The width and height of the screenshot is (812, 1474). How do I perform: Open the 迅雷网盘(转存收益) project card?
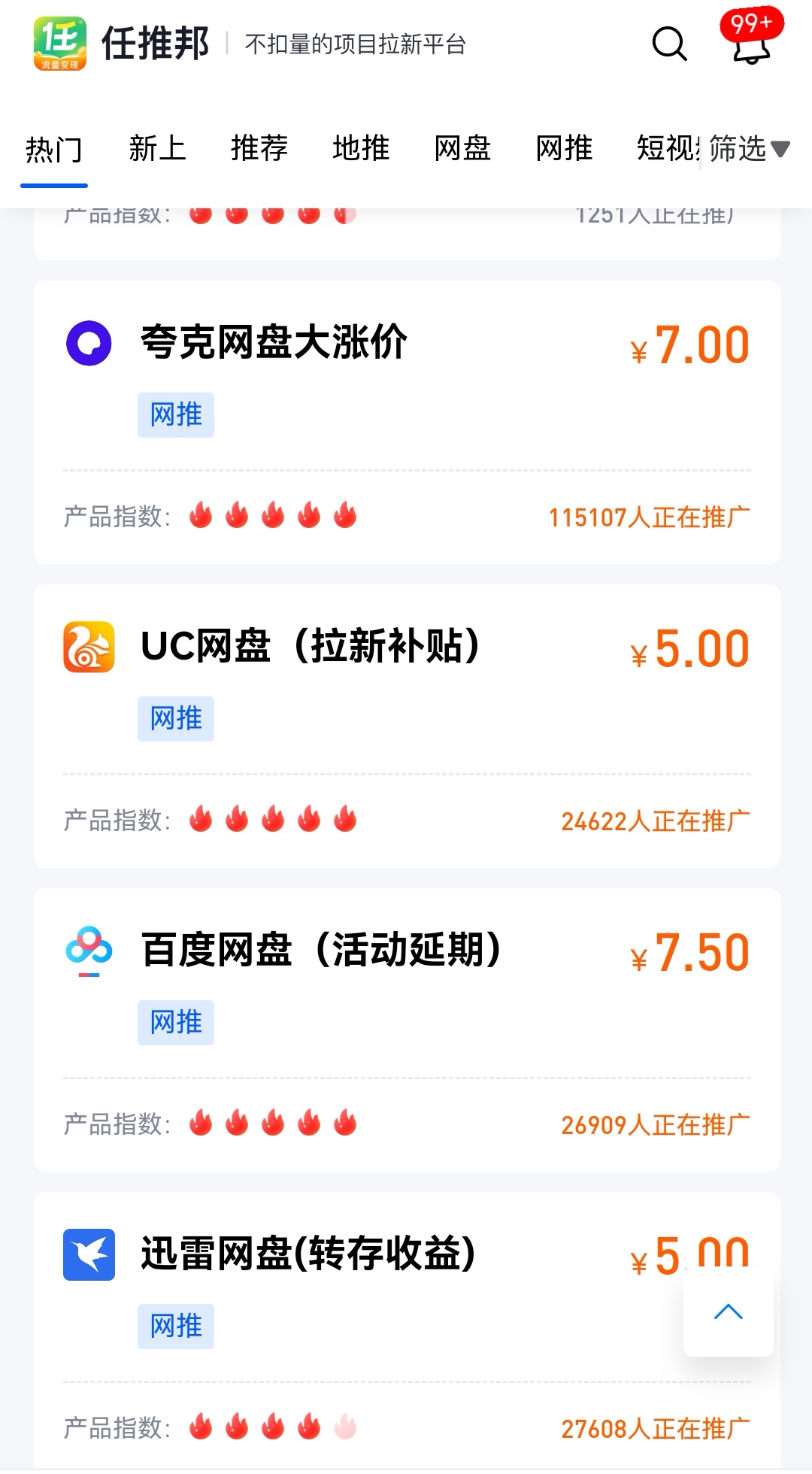407,1330
